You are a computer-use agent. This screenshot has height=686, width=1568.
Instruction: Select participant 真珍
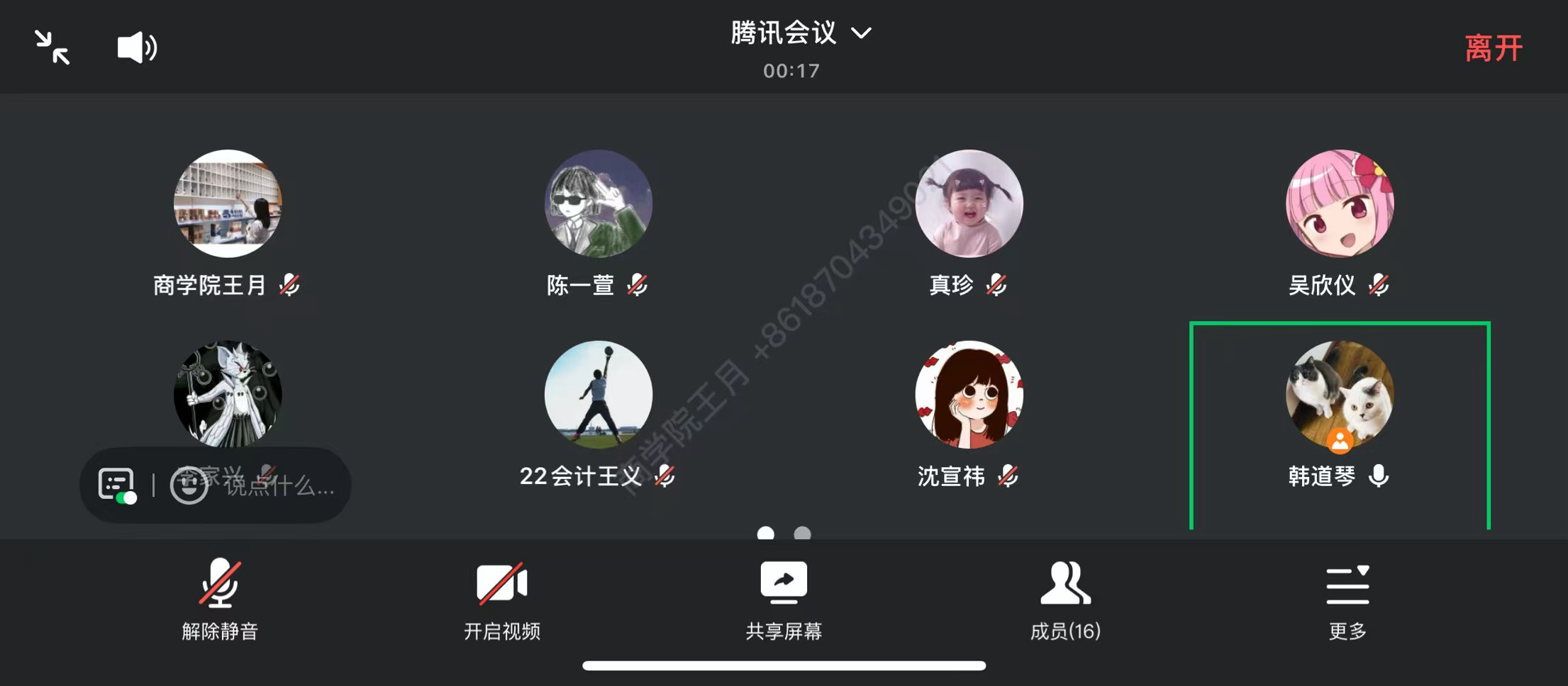tap(969, 204)
